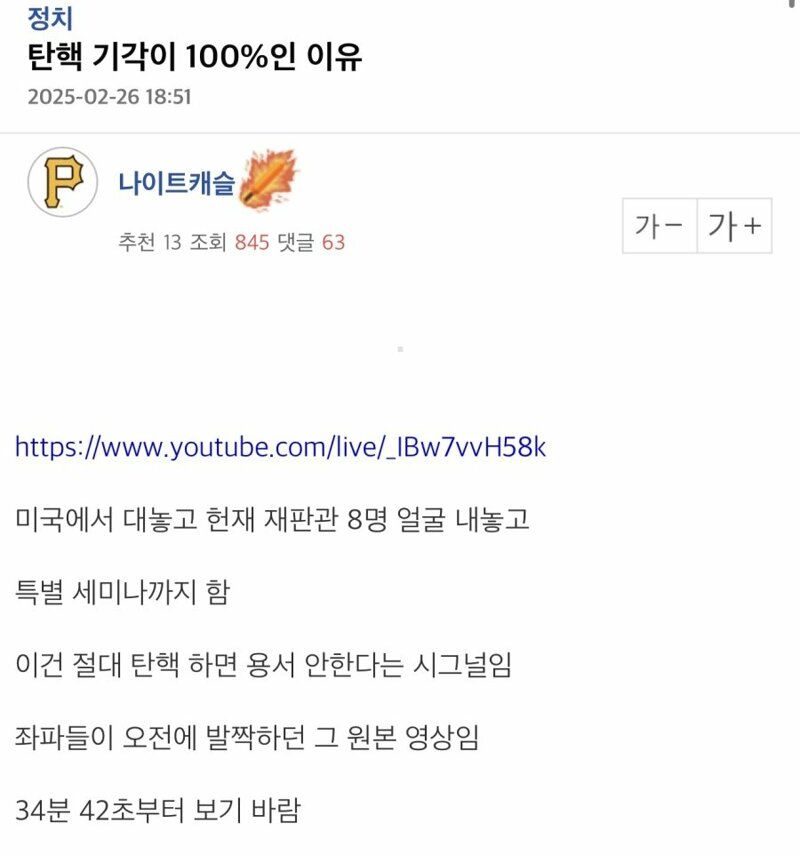Decrease font size with 가-
This screenshot has height=855, width=800.
(659, 227)
